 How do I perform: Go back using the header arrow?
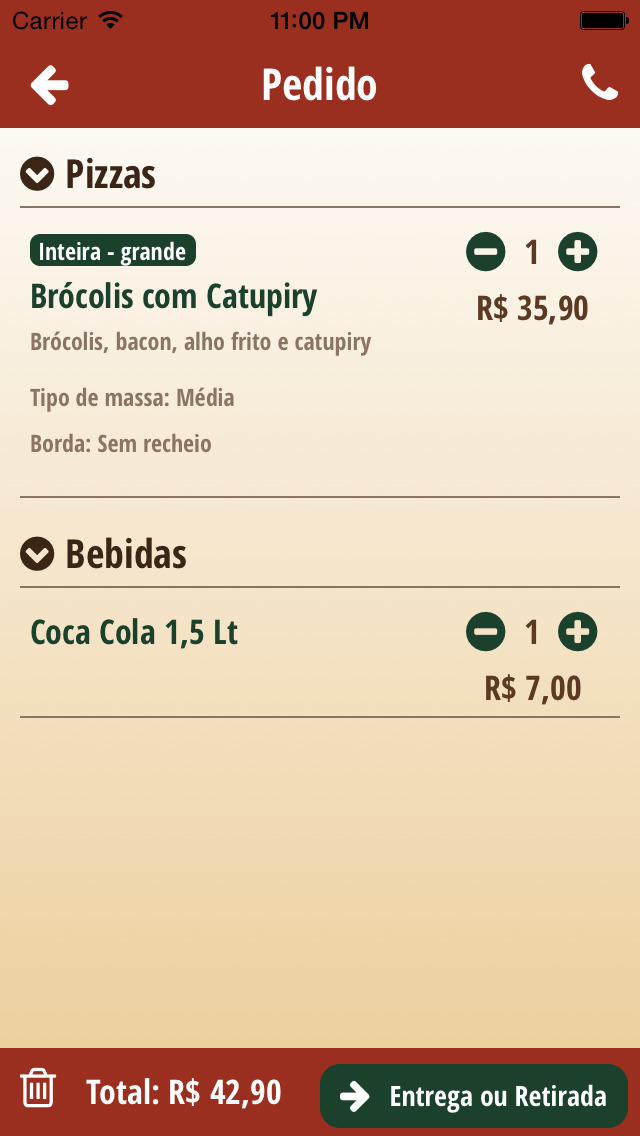click(x=49, y=85)
